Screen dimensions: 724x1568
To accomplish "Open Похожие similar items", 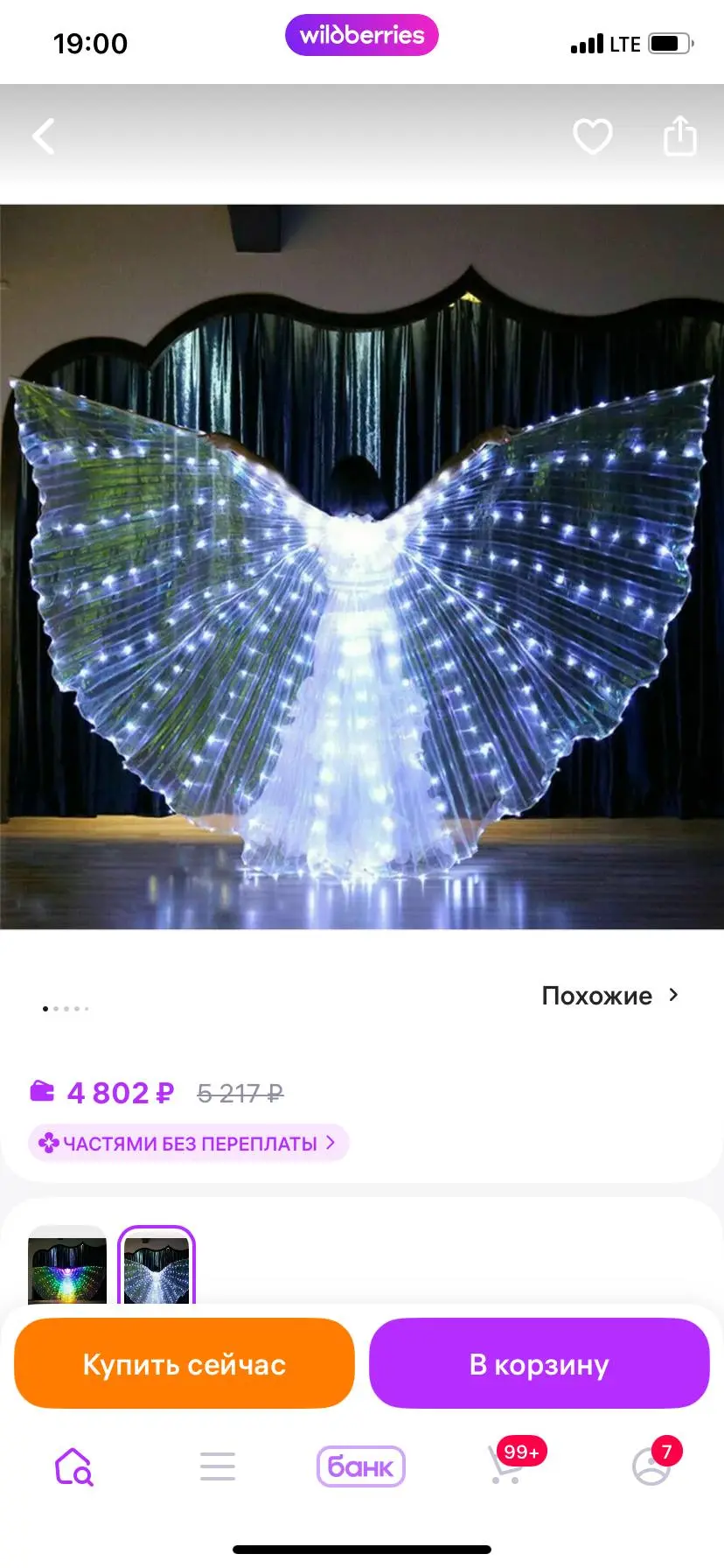I will [609, 996].
